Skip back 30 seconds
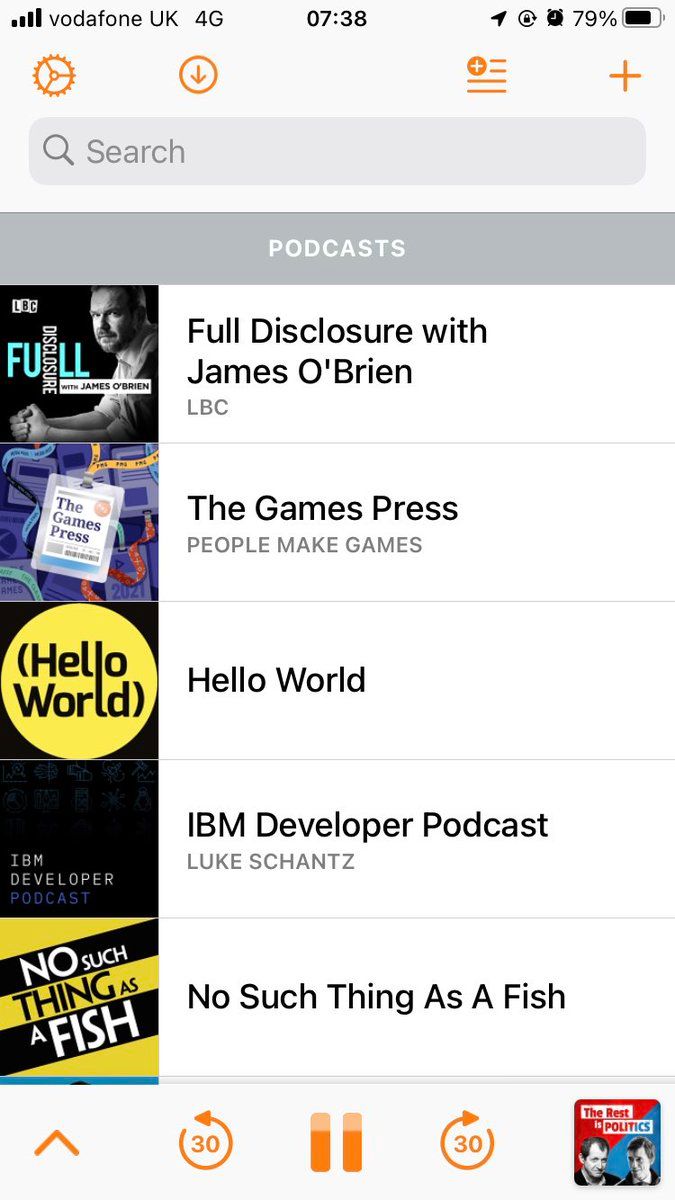675x1200 pixels. 205,1141
